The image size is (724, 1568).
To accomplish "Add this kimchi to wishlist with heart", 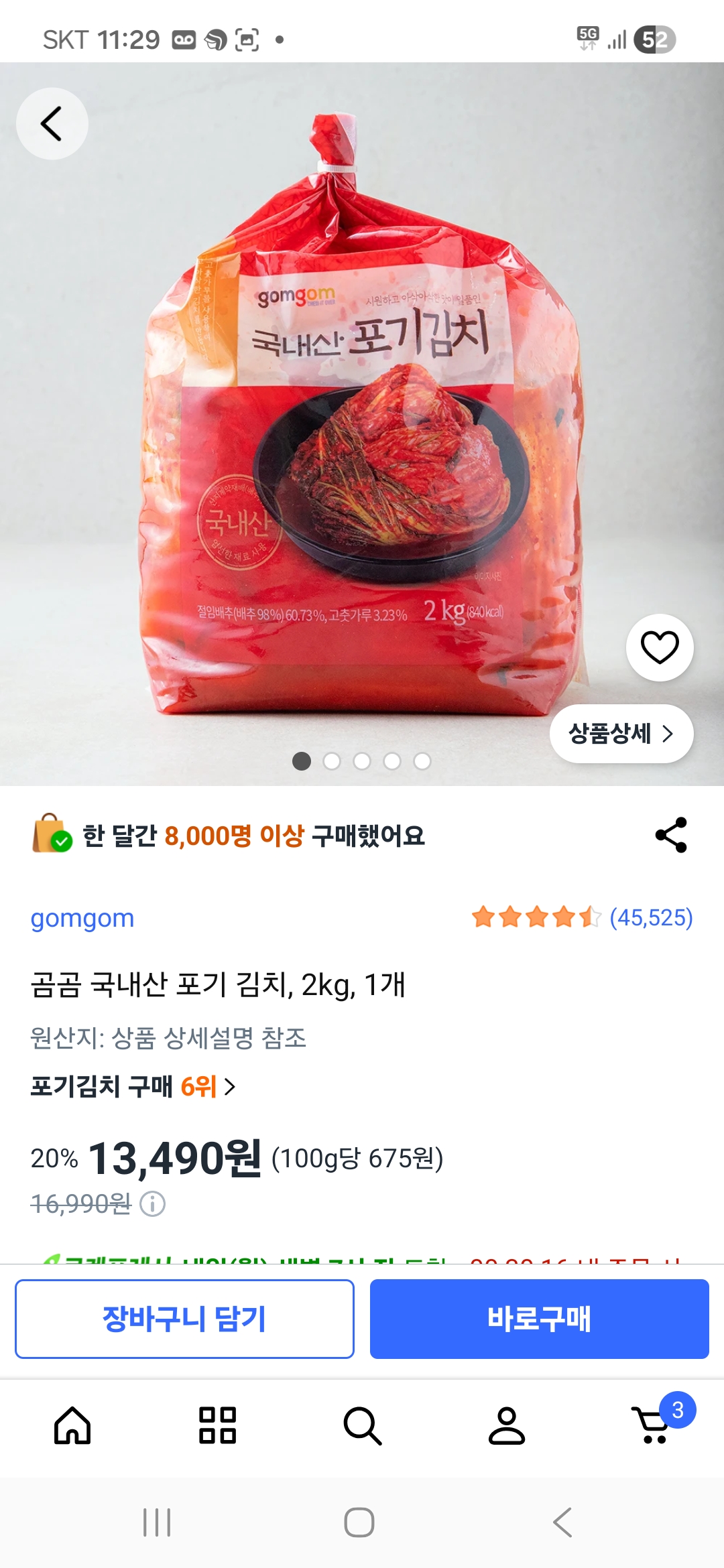I will (660, 647).
